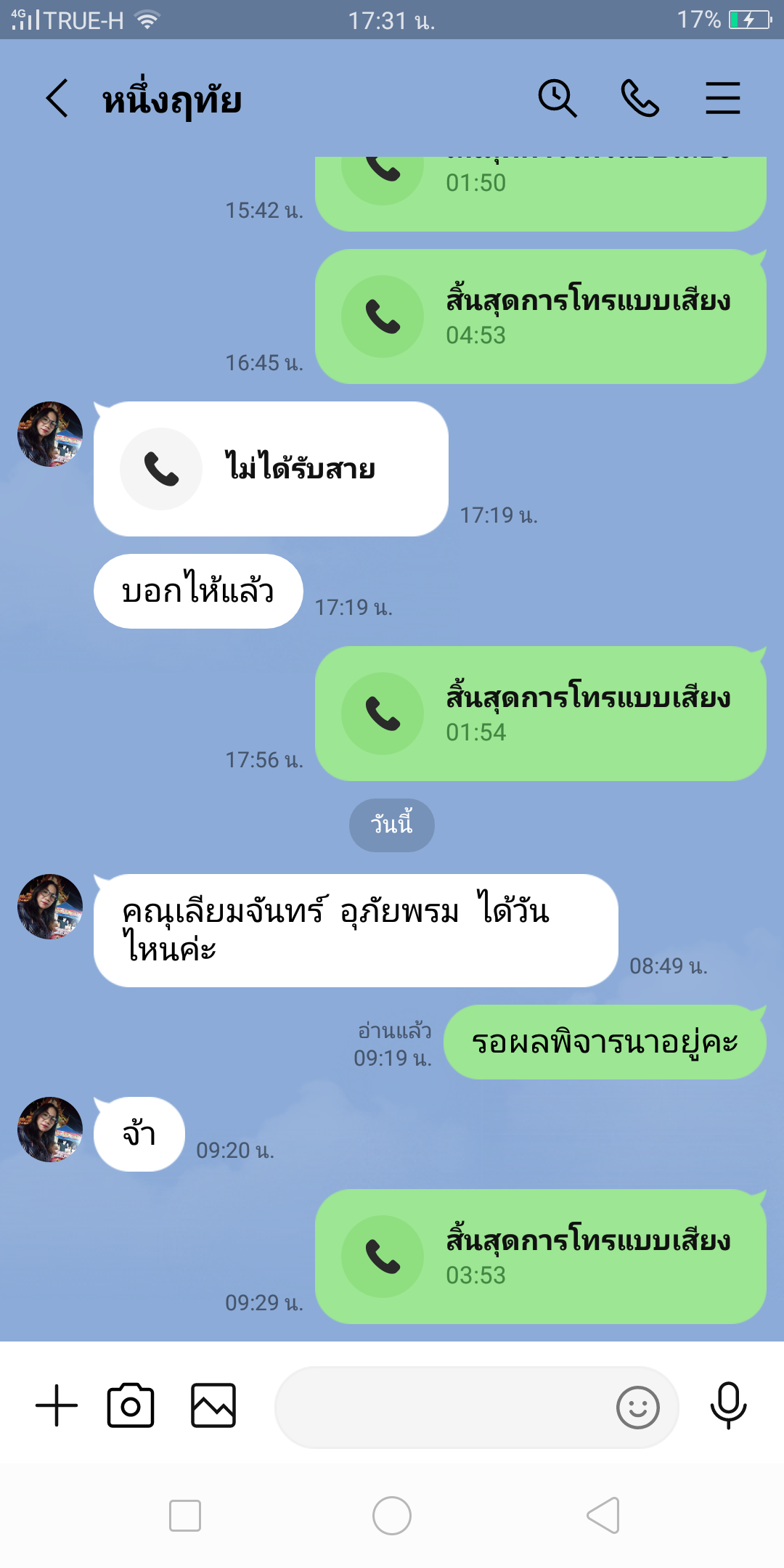
Task: Open the emoji and sticker picker
Action: point(637,1407)
